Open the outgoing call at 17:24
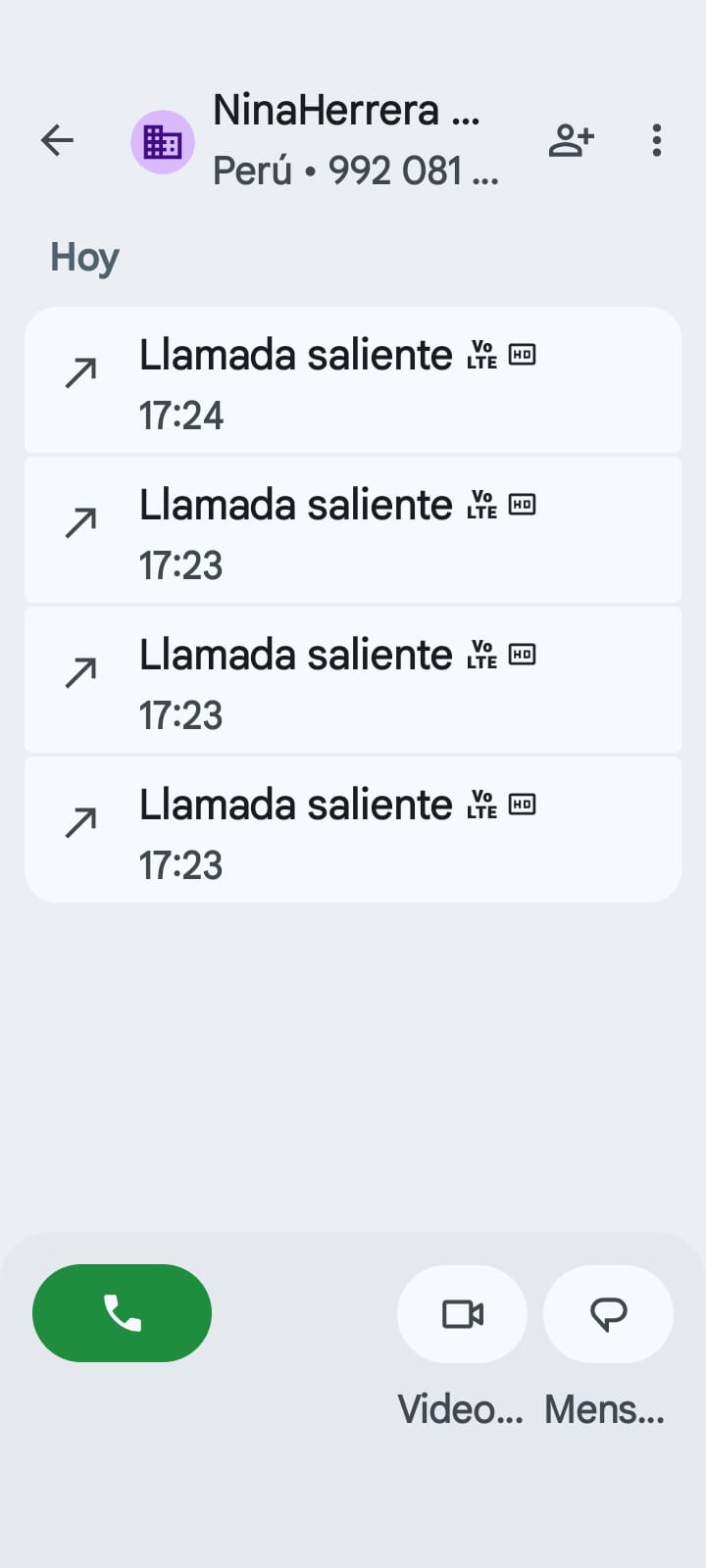The height and width of the screenshot is (1568, 706). coord(353,380)
